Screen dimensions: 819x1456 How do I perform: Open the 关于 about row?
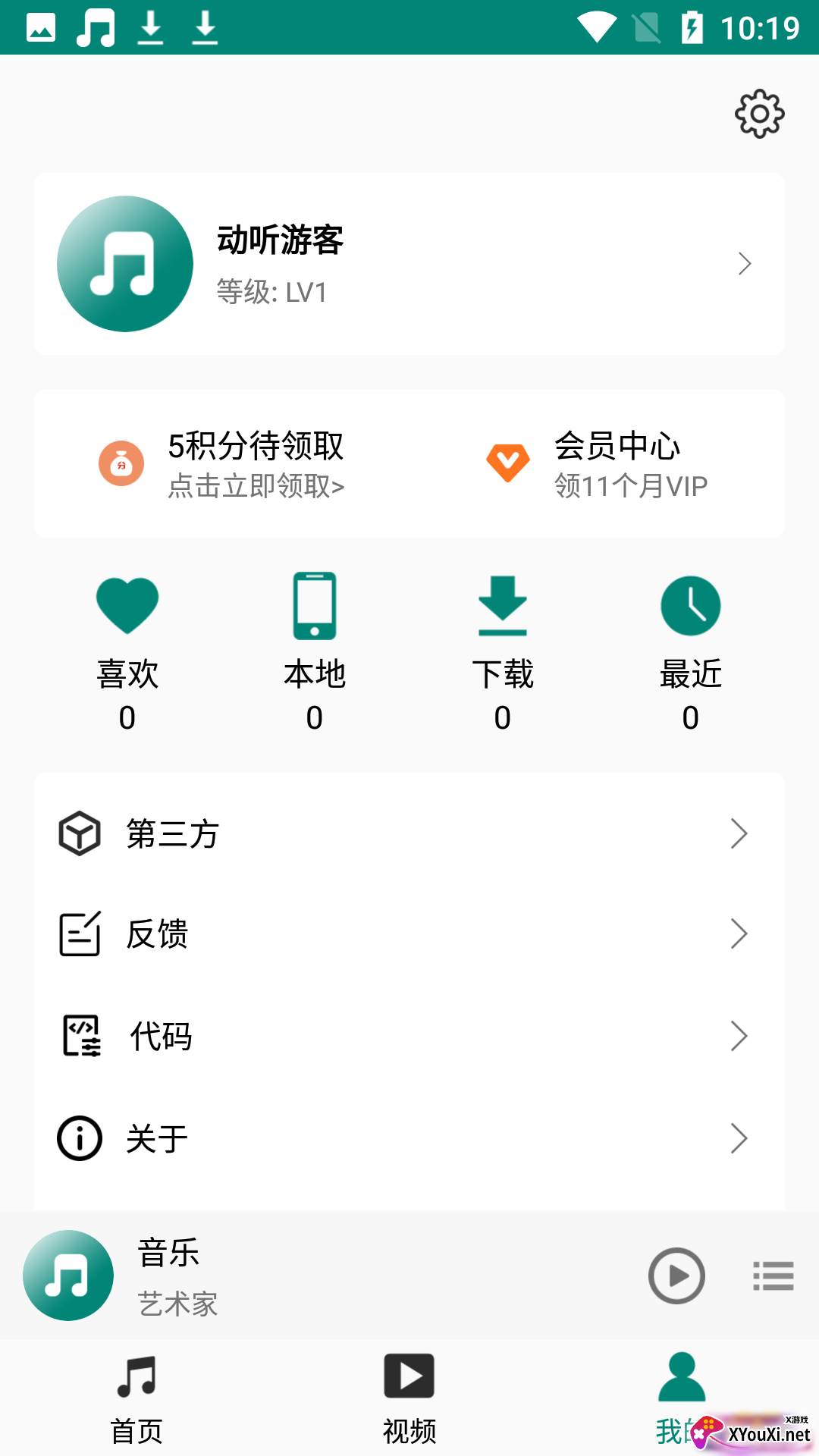409,1138
